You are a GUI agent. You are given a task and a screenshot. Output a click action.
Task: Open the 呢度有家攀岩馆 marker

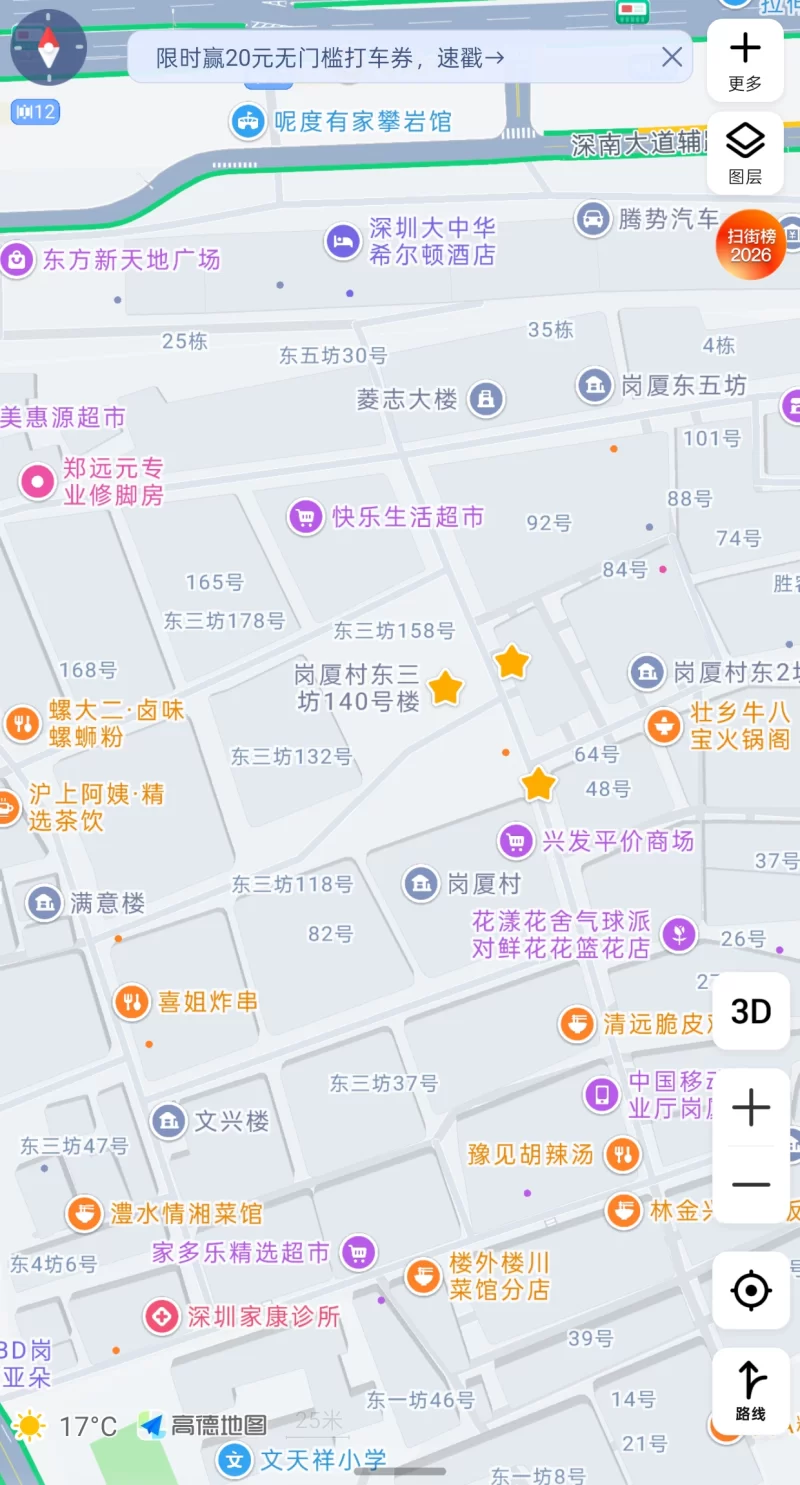click(246, 122)
